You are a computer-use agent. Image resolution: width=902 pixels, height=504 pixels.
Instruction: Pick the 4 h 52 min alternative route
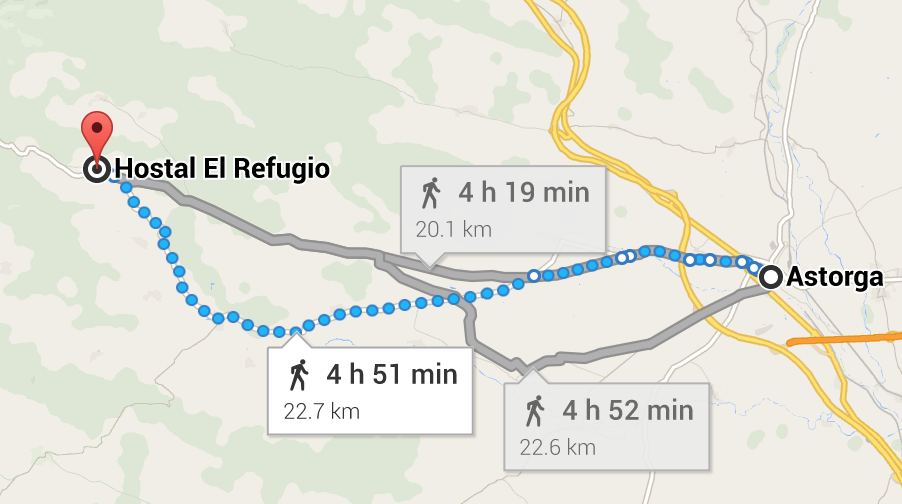[x=607, y=424]
